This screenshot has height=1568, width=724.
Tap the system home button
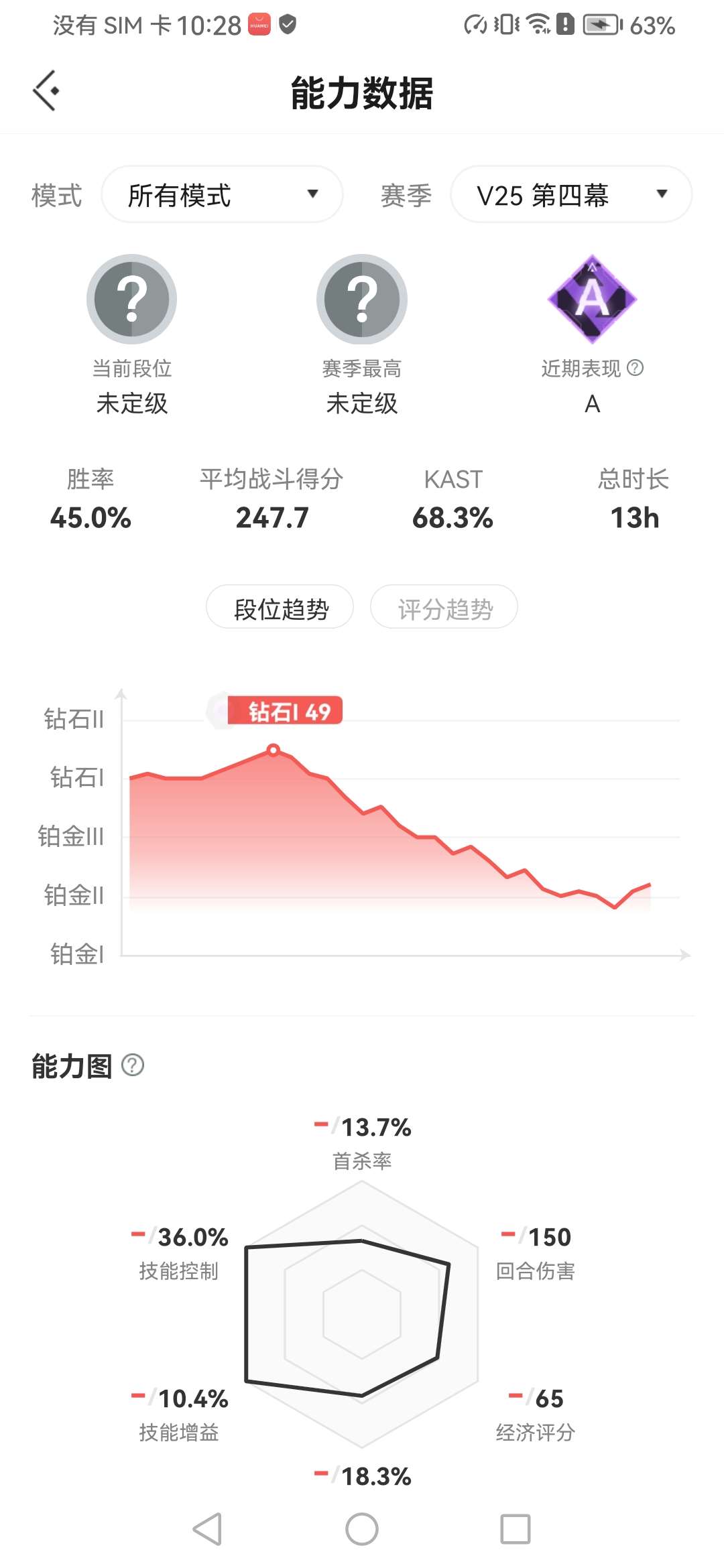pos(362,1529)
